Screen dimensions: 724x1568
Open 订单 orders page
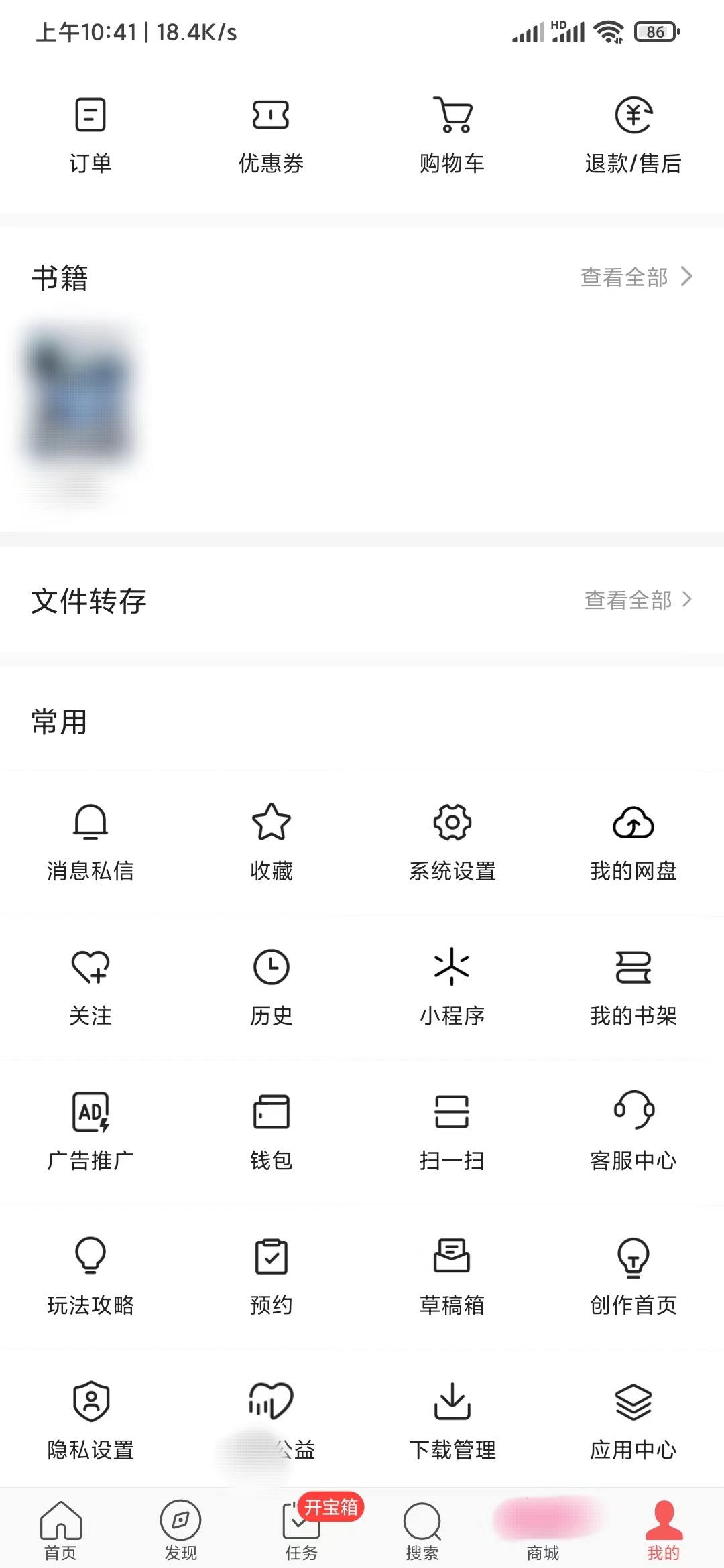coord(90,131)
